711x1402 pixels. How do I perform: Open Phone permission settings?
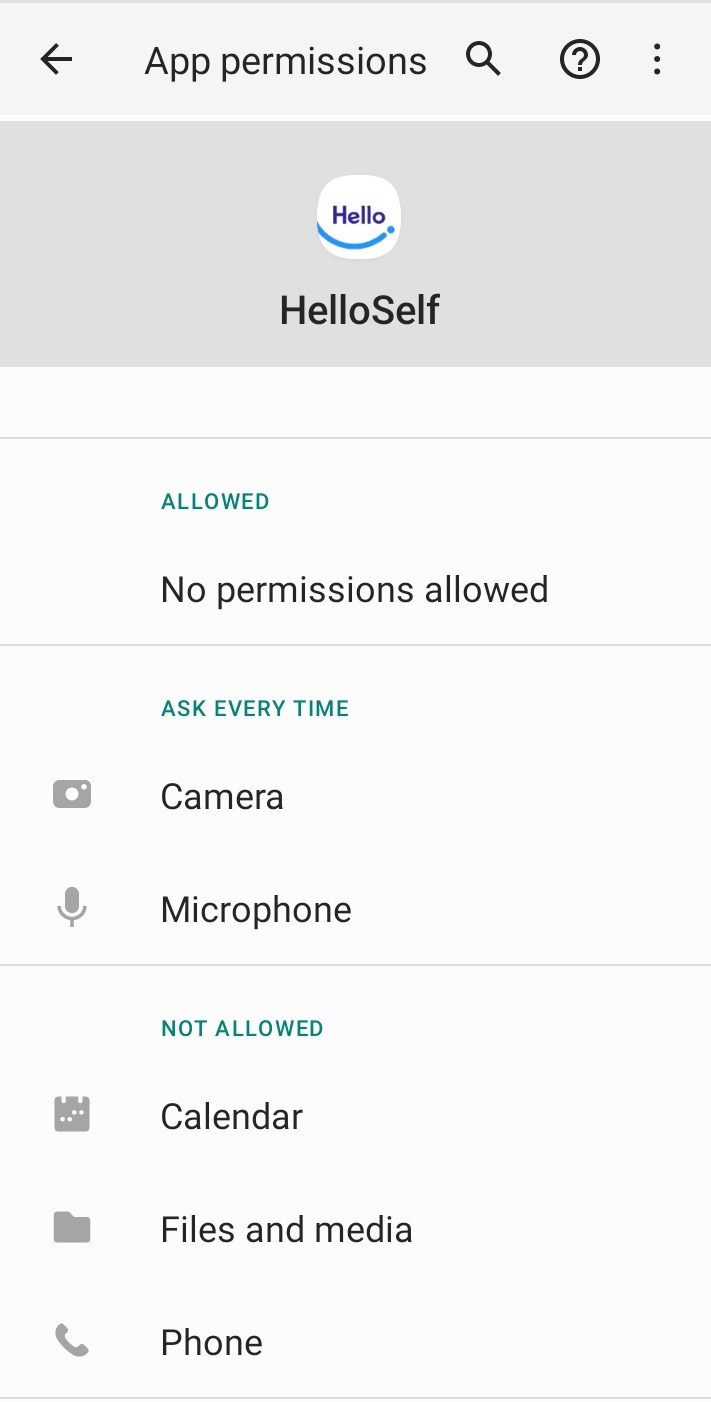[212, 1342]
